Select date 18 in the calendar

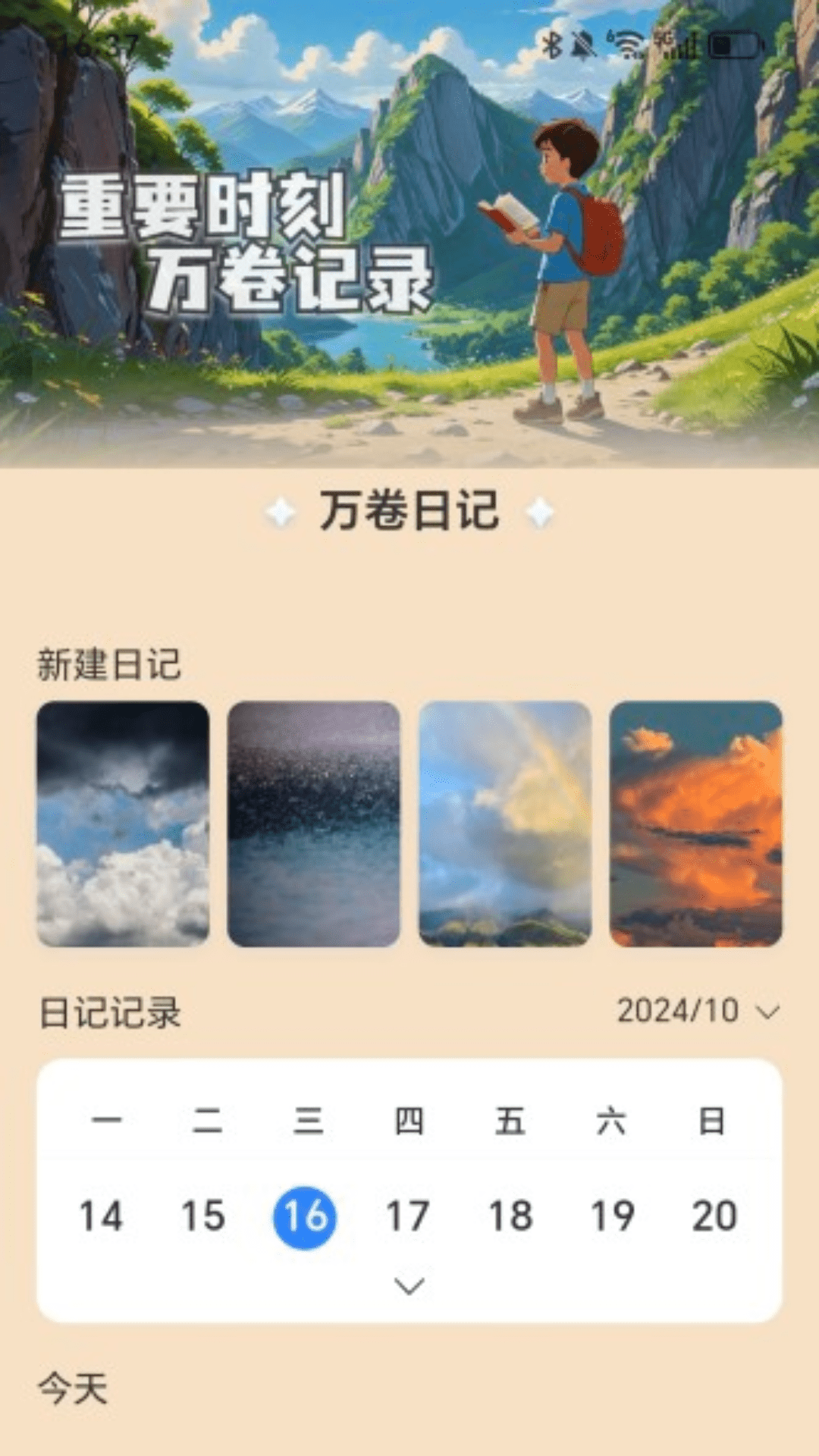pyautogui.click(x=510, y=1216)
